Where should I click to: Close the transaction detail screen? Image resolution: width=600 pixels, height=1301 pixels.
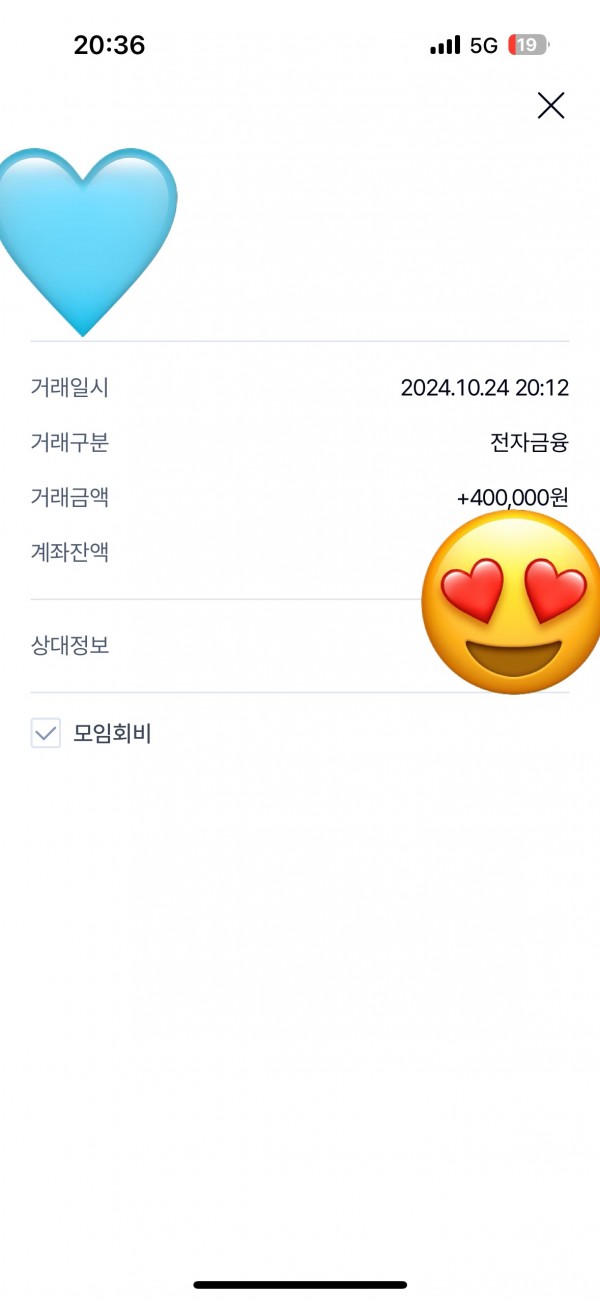(x=551, y=105)
